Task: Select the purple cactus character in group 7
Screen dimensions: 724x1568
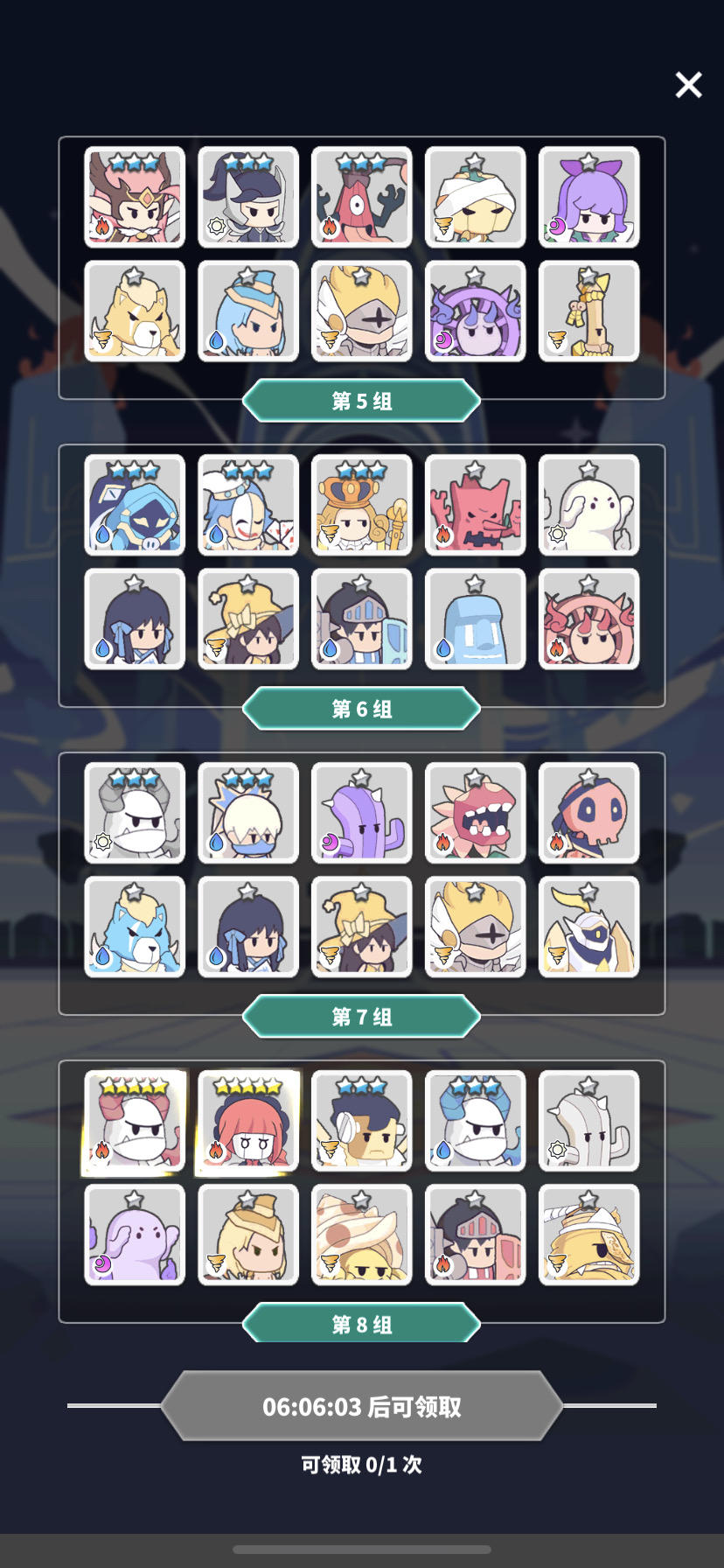Action: coord(361,813)
